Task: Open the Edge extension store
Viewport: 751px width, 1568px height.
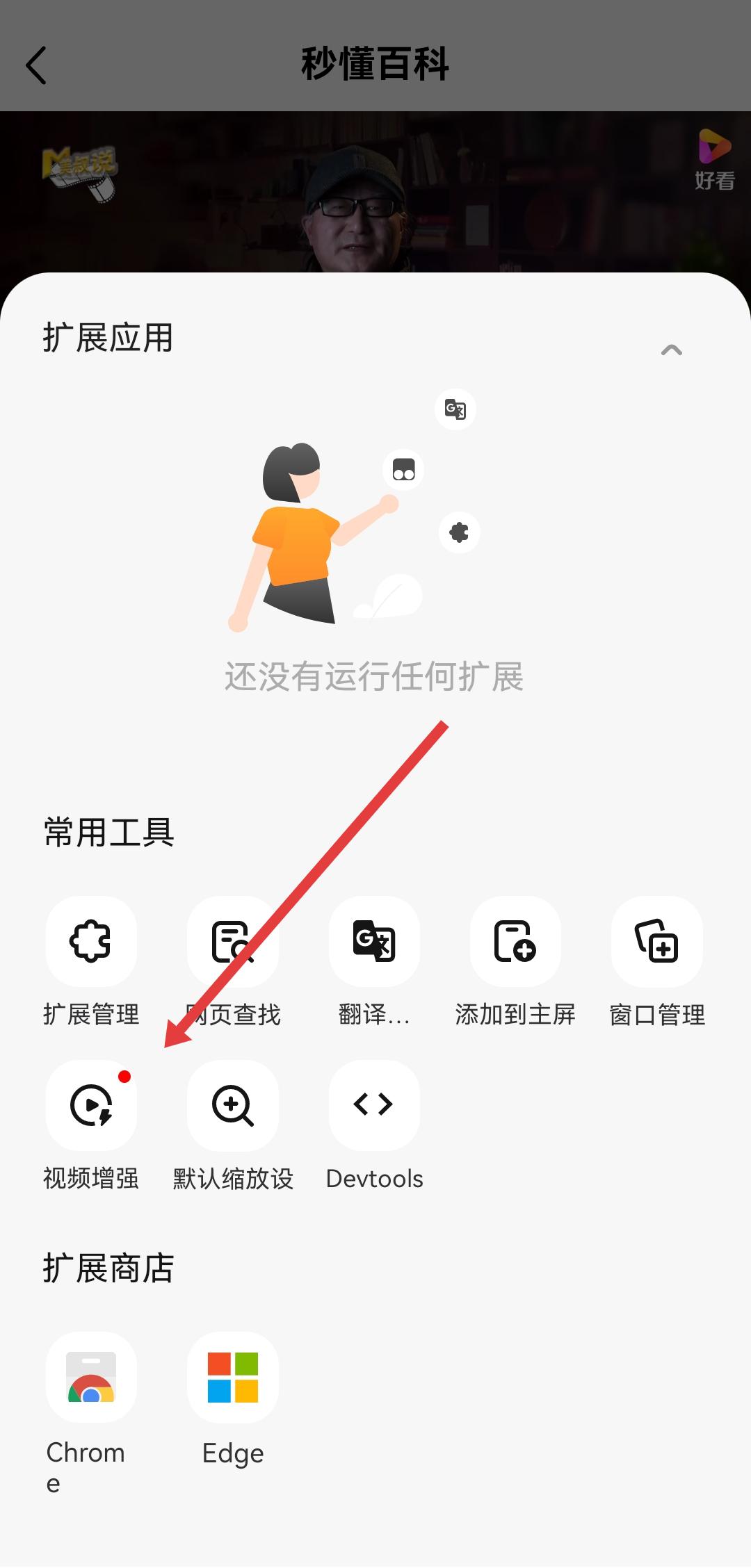Action: tap(232, 1377)
